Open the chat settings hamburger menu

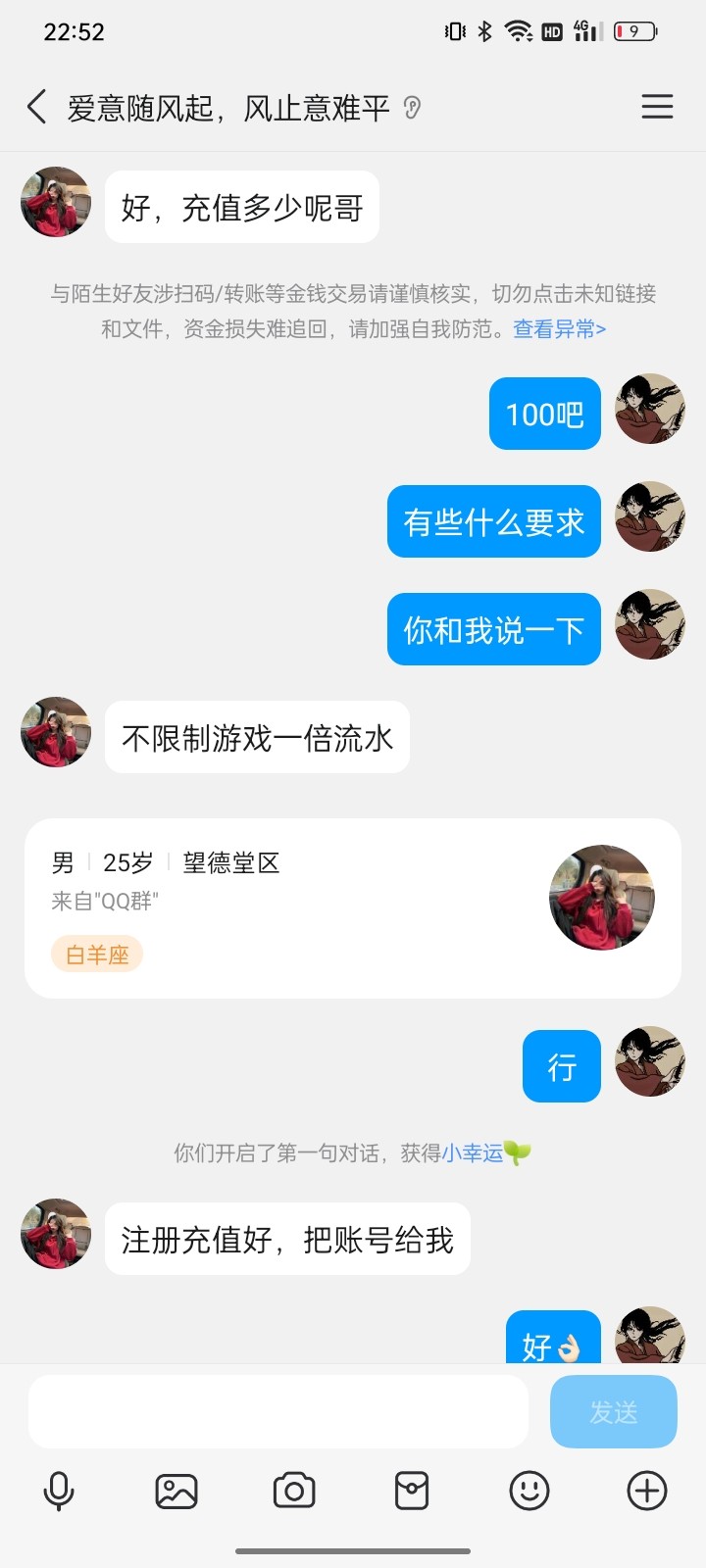[657, 107]
